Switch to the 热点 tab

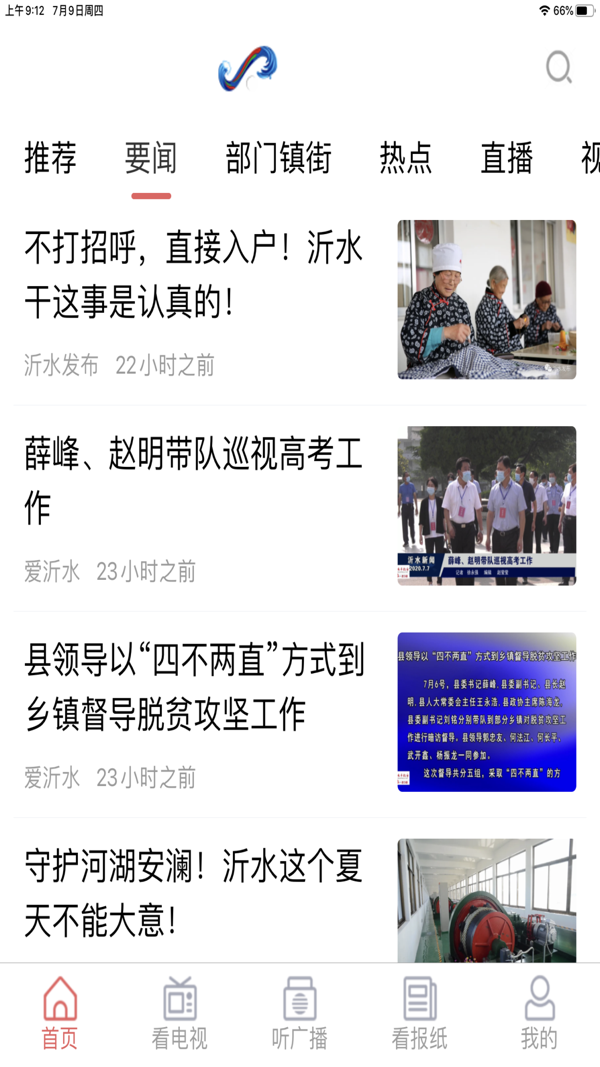405,158
